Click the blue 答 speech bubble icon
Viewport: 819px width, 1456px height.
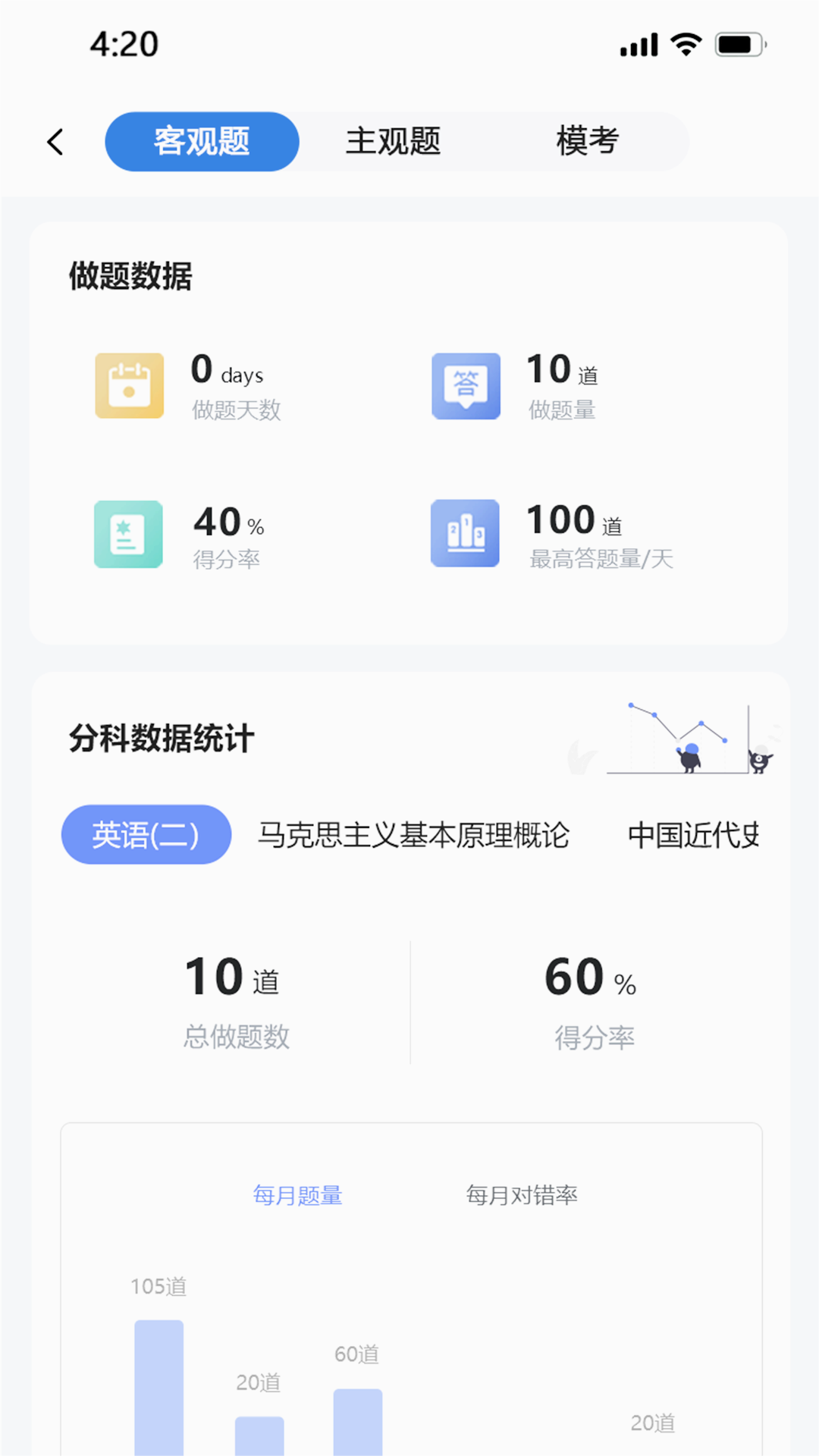tap(465, 385)
